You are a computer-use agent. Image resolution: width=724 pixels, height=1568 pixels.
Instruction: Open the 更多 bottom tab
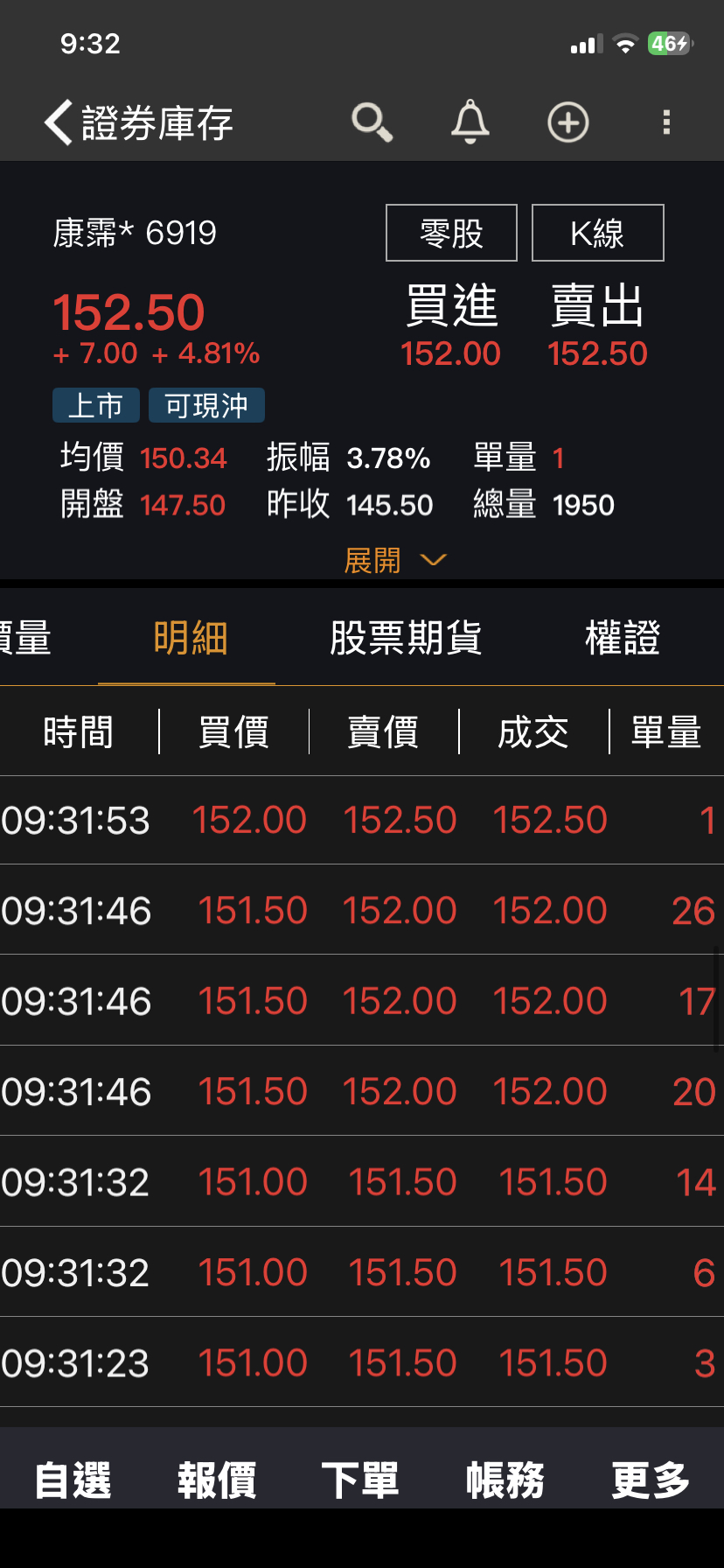coord(651,1480)
